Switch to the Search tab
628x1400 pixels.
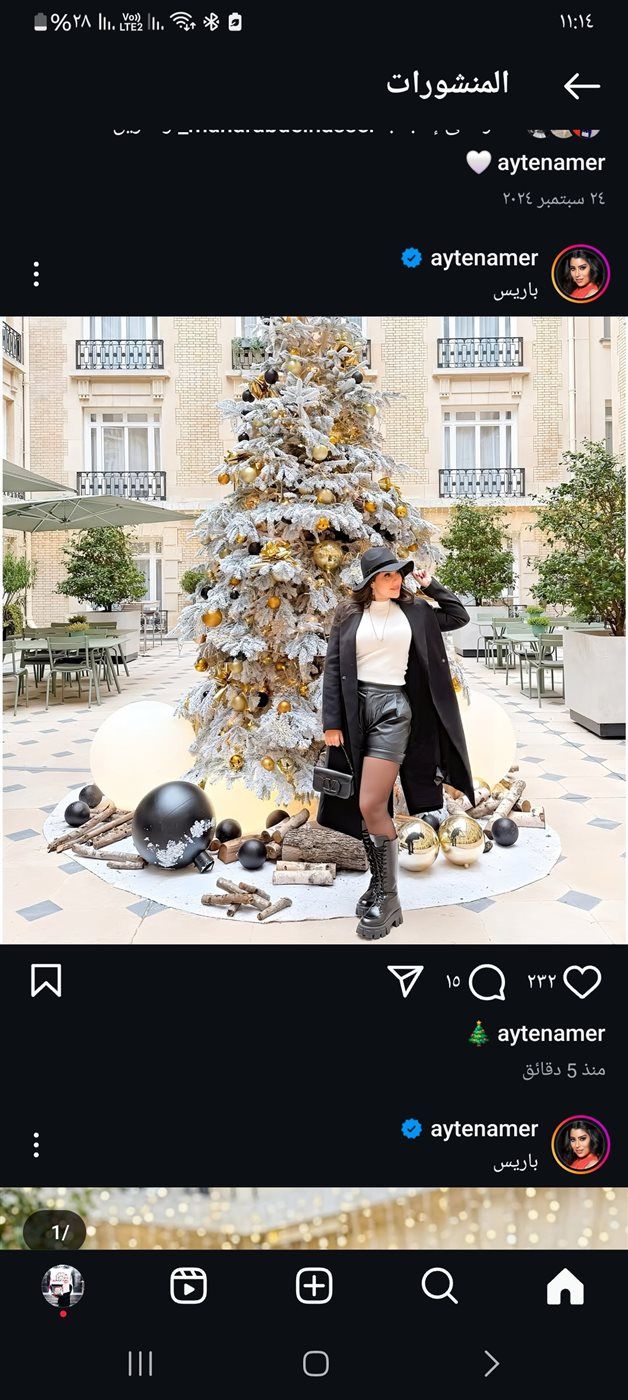pos(439,1286)
